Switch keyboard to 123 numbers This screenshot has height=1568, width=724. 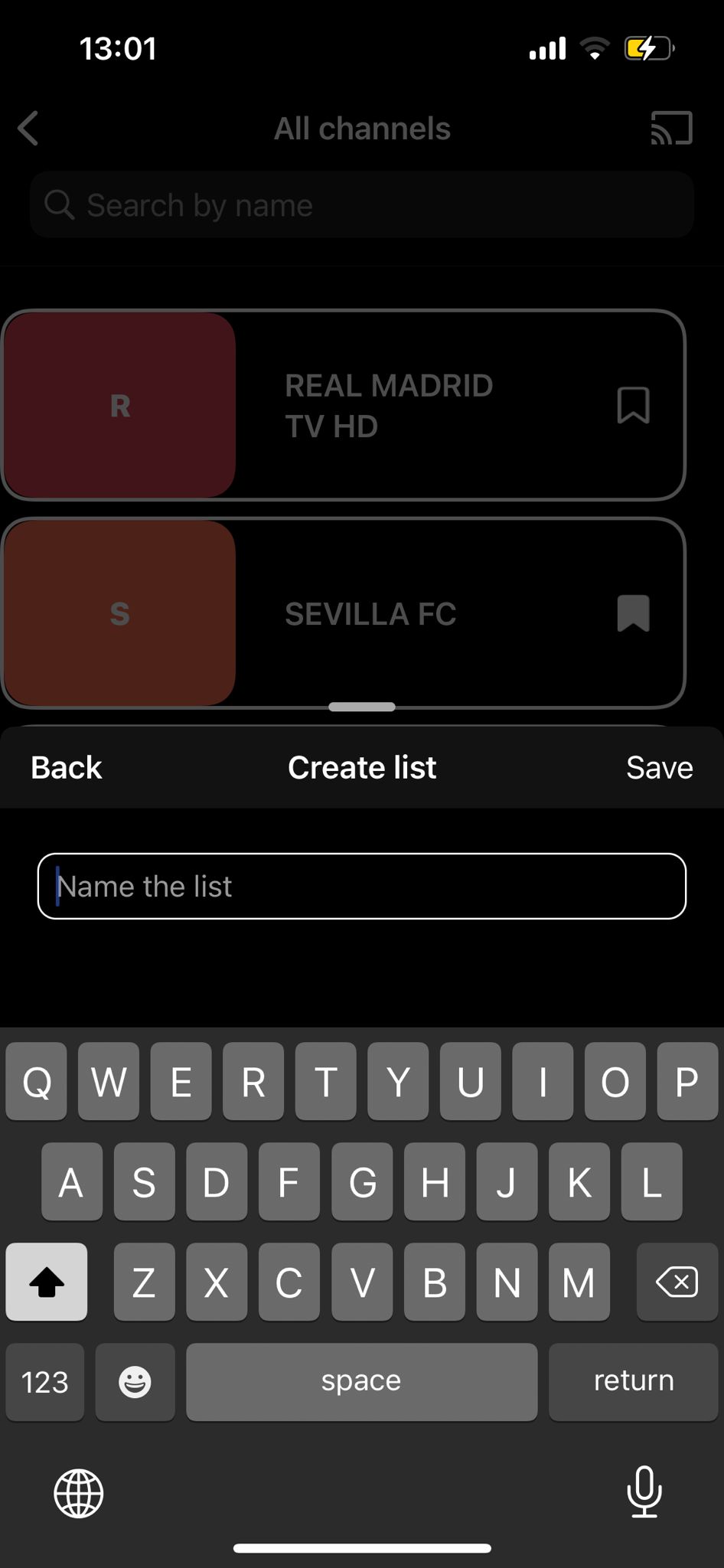click(x=44, y=1383)
